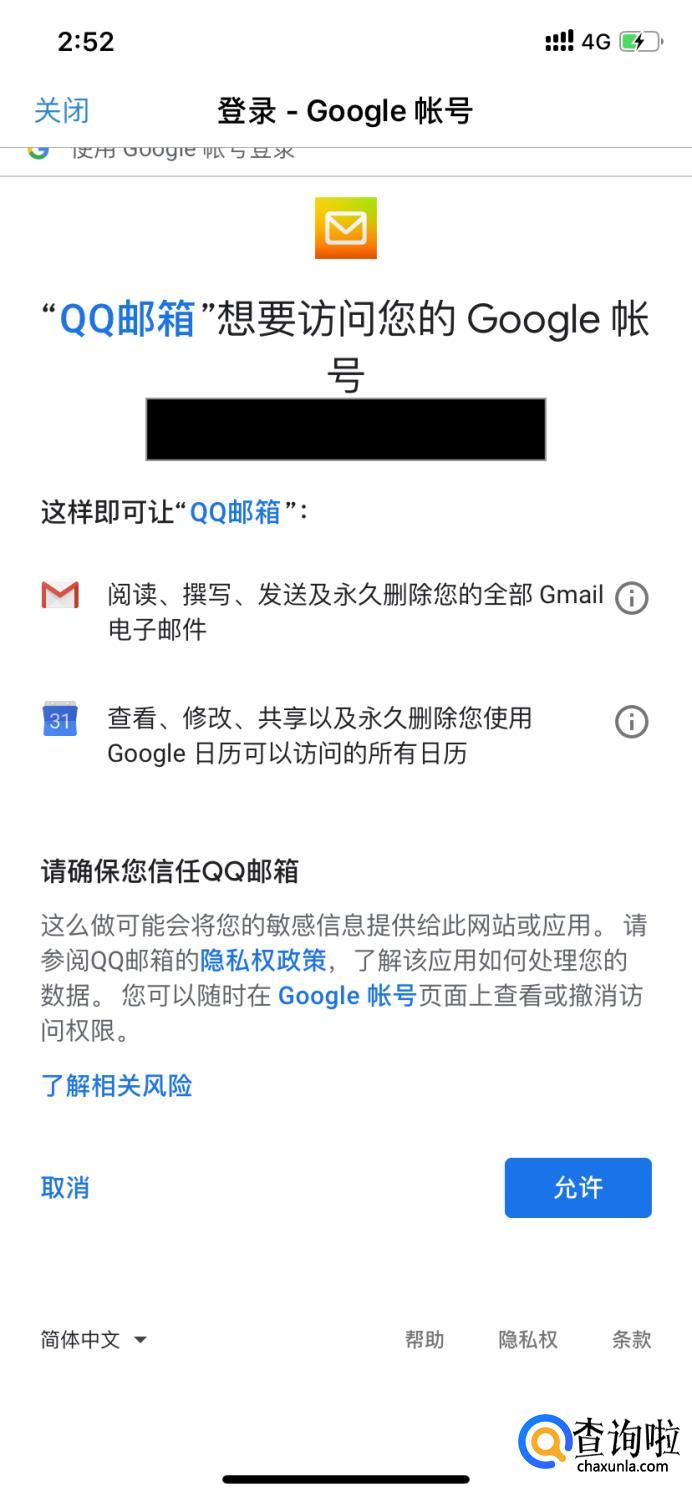Viewport: 692px width, 1497px height.
Task: Open the 隐私权 footer link
Action: [528, 1340]
